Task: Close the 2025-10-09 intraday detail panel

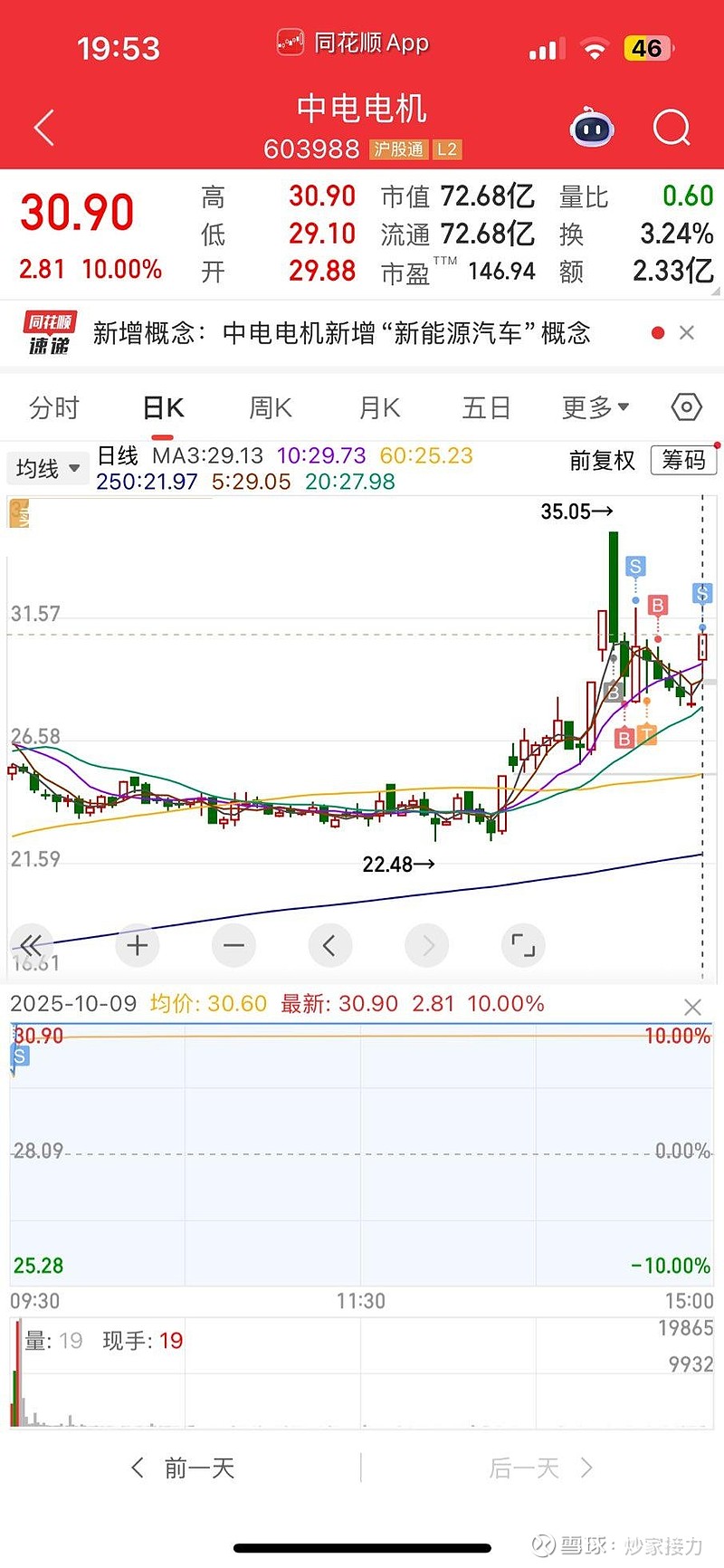Action: (693, 1007)
